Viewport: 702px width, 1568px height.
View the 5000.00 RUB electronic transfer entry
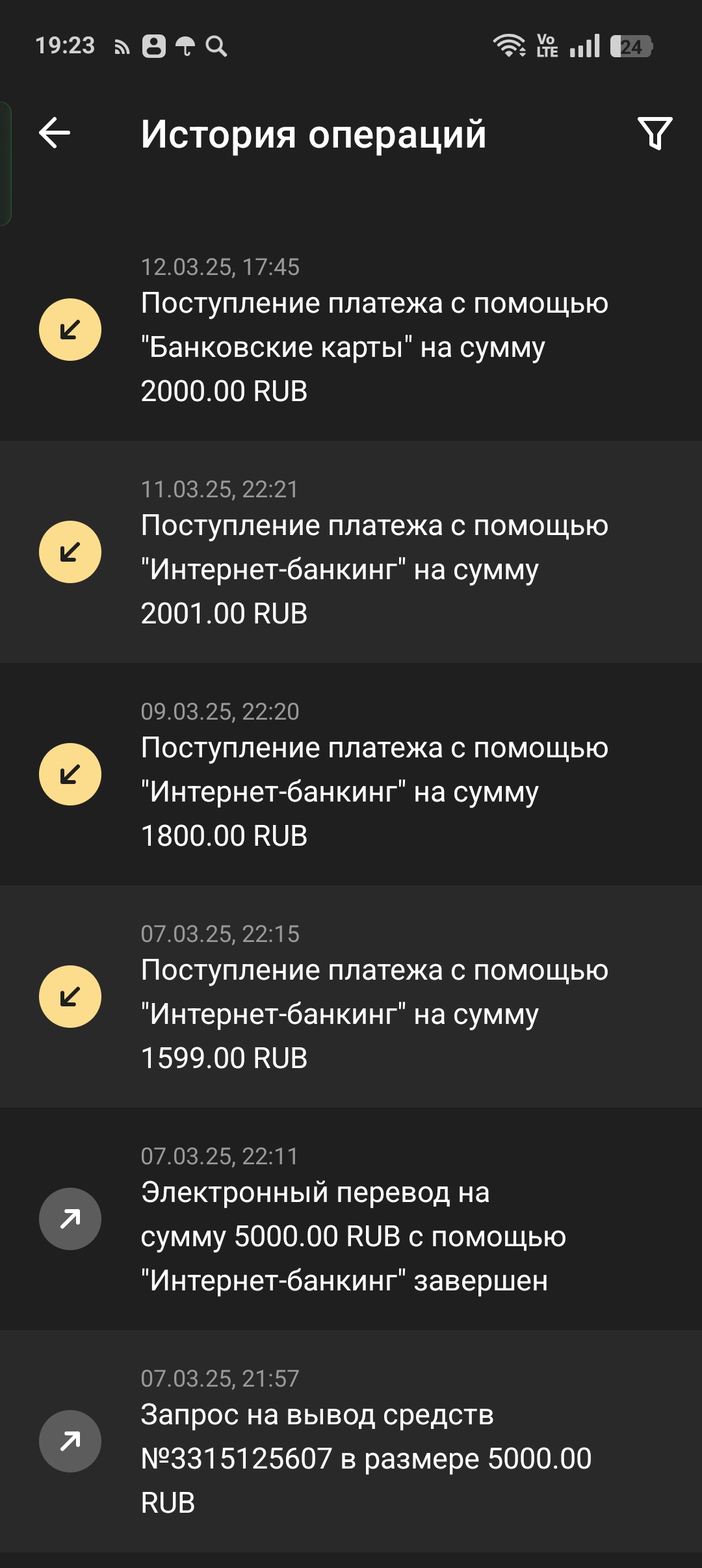pyautogui.click(x=351, y=1219)
